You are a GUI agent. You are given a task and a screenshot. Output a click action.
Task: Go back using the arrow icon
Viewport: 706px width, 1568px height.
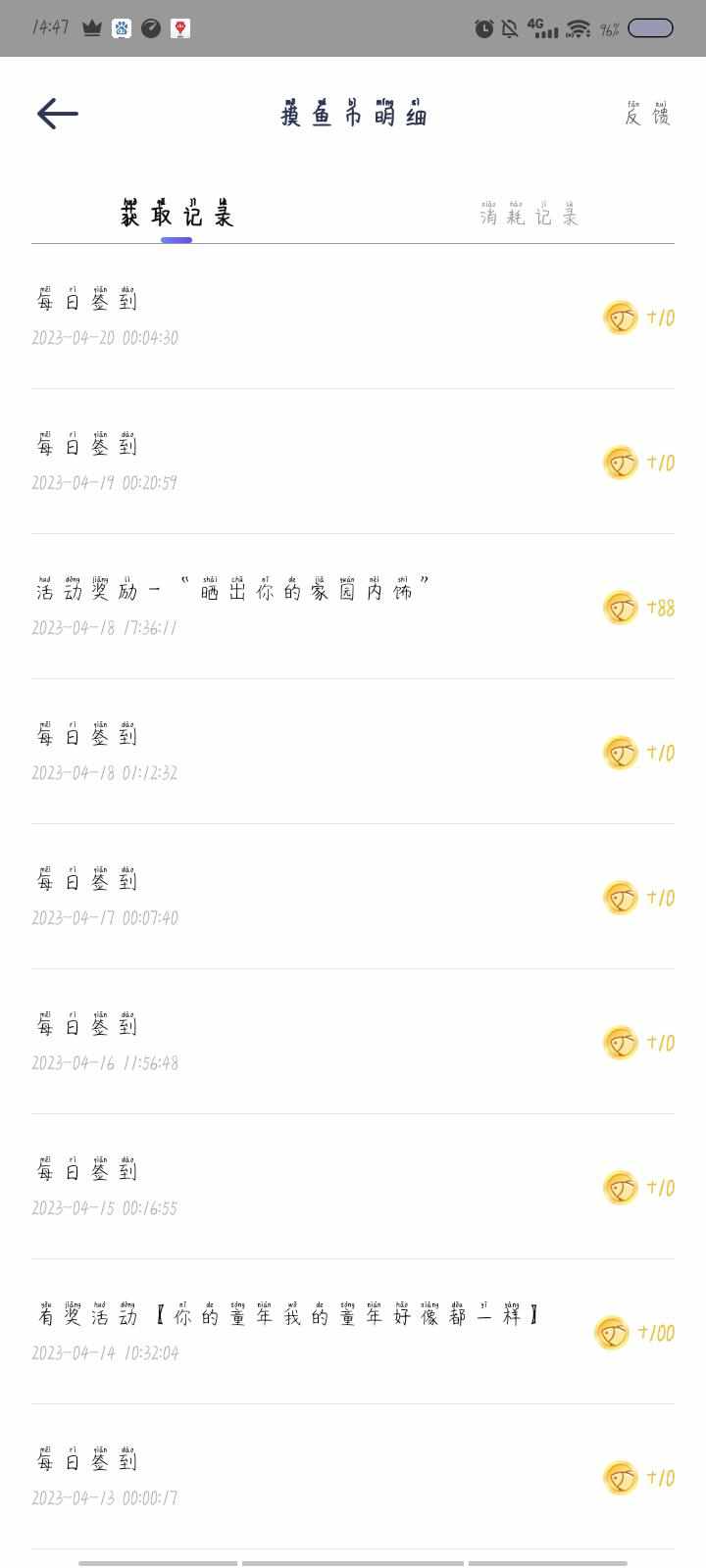57,114
